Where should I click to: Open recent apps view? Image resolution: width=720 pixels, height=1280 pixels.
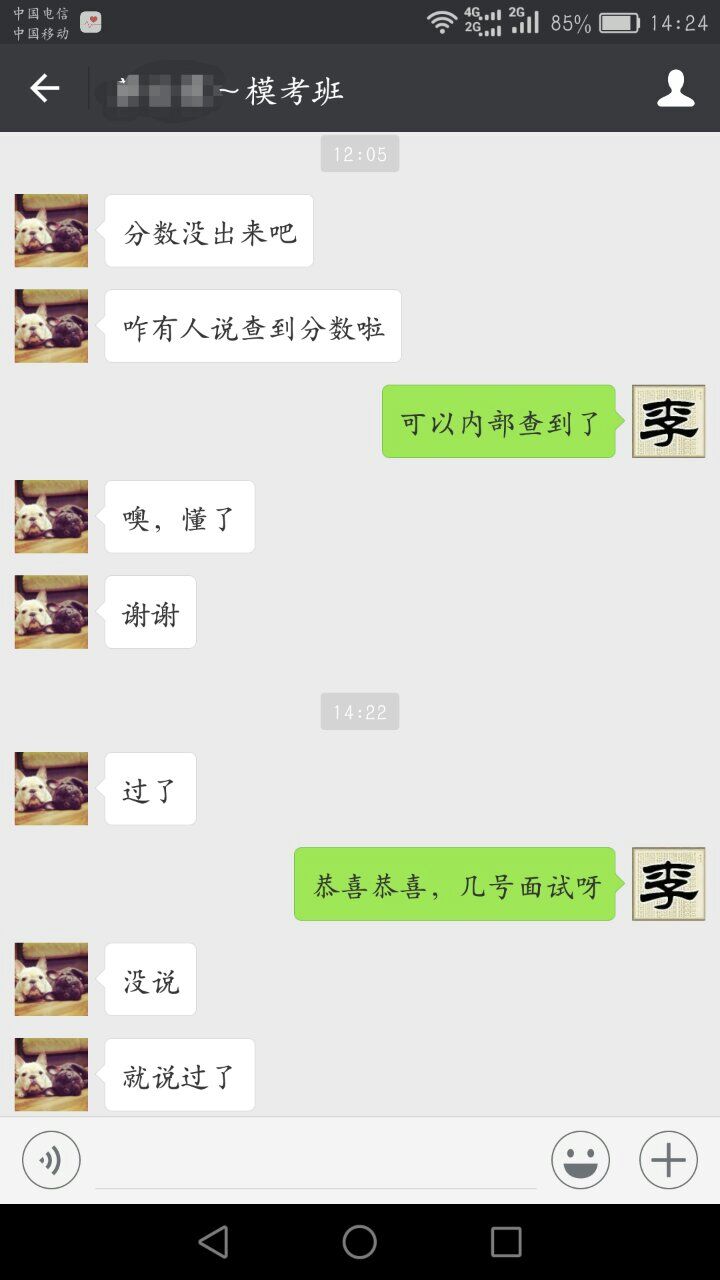[506, 1242]
